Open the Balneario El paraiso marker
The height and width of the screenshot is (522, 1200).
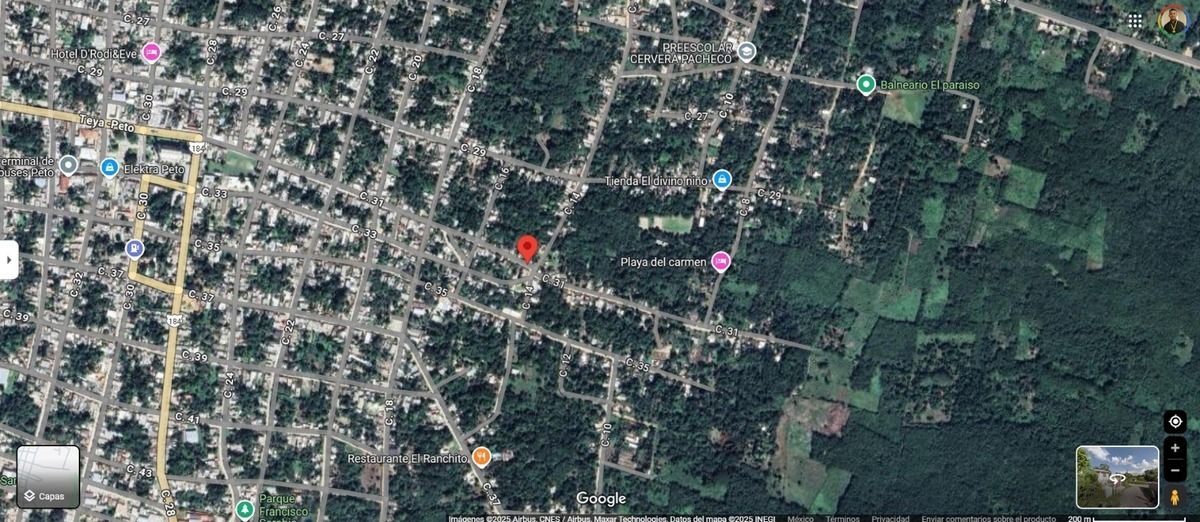point(866,85)
